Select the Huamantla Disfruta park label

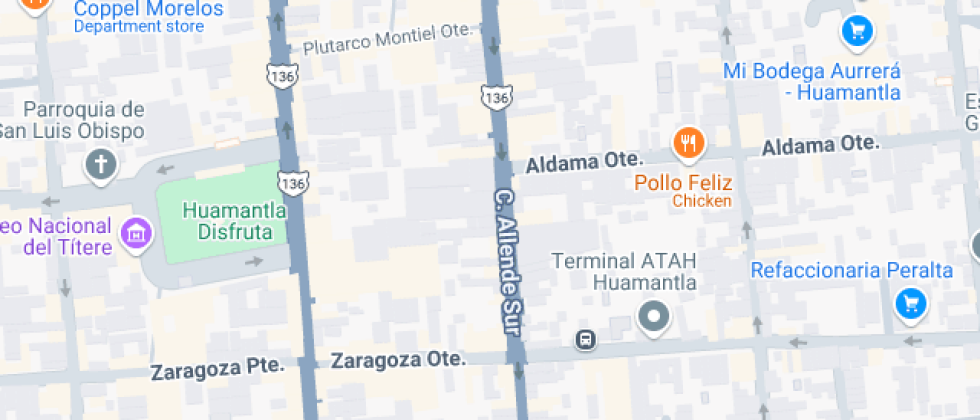235,221
